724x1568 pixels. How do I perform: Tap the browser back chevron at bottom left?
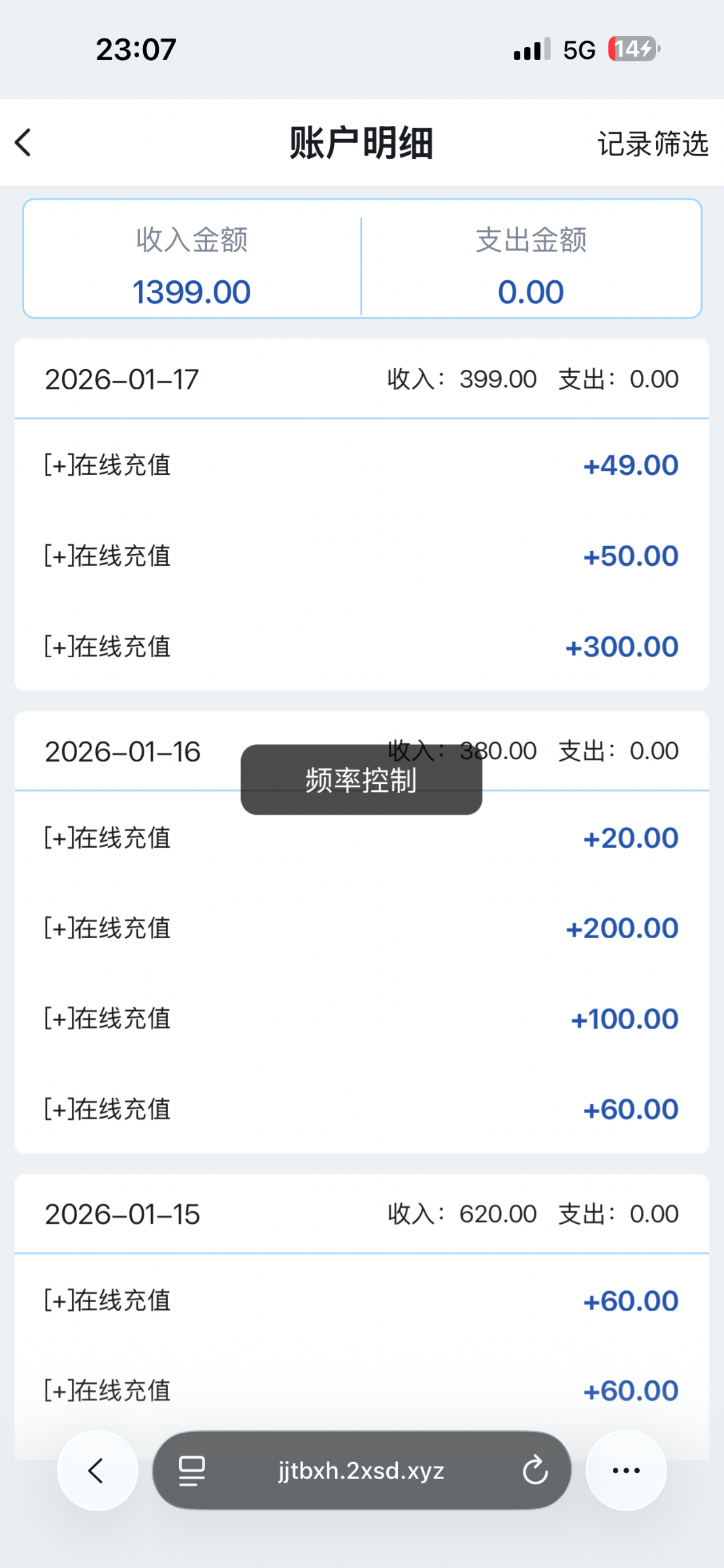coord(97,1470)
